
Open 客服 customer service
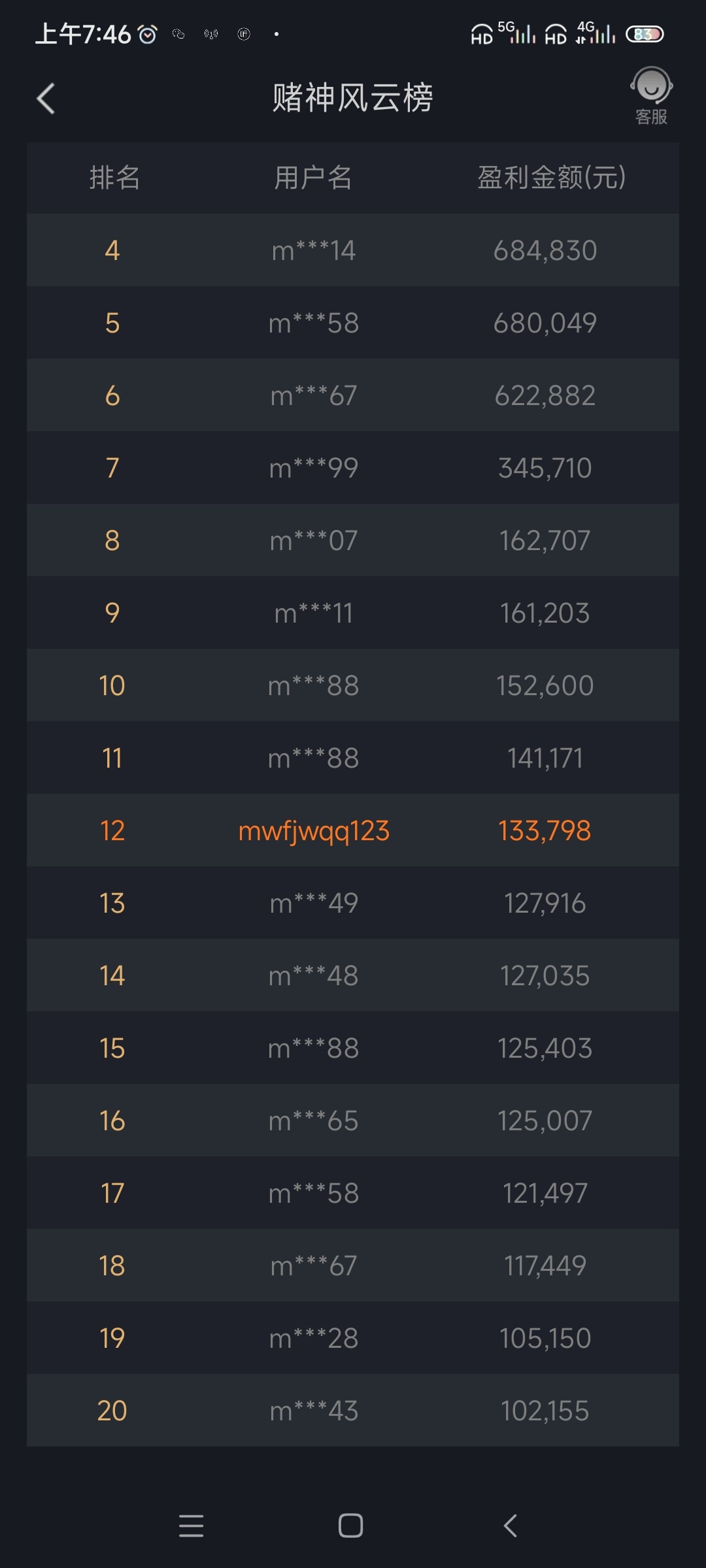tap(651, 96)
